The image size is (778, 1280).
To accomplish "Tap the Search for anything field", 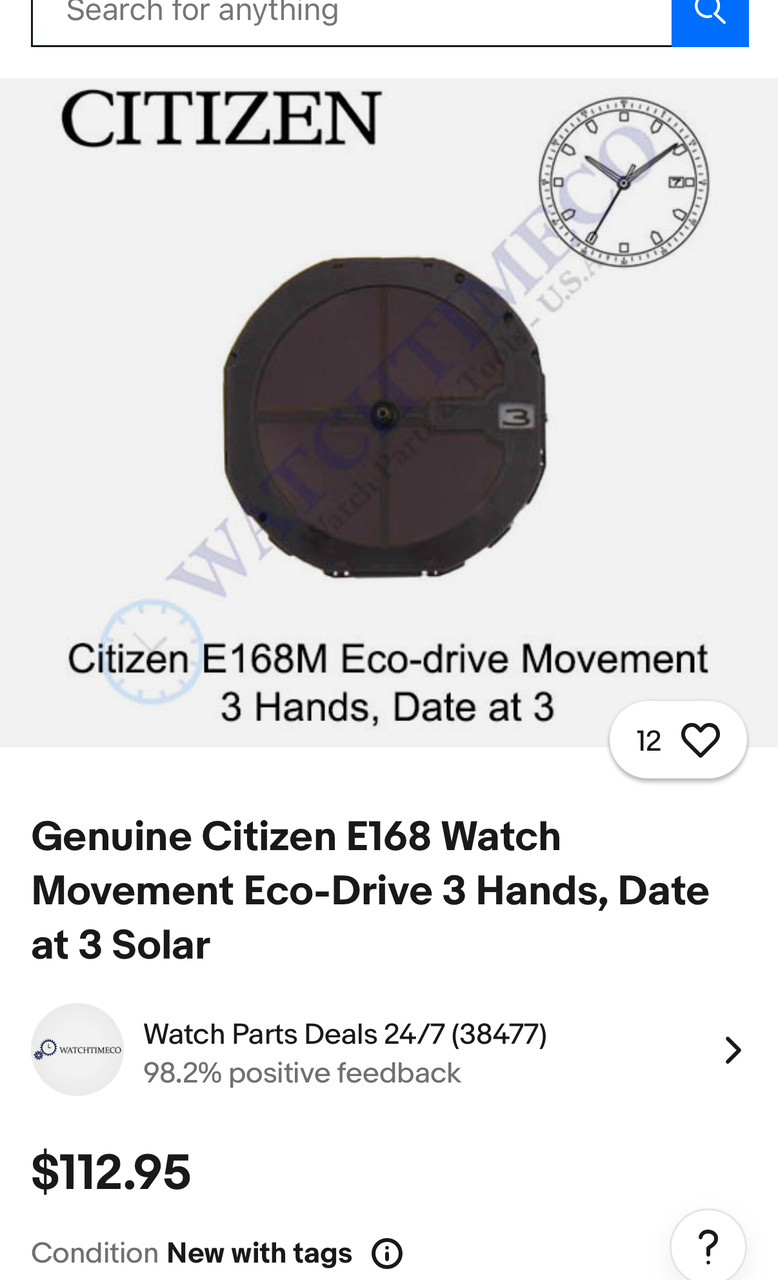I will click(350, 16).
